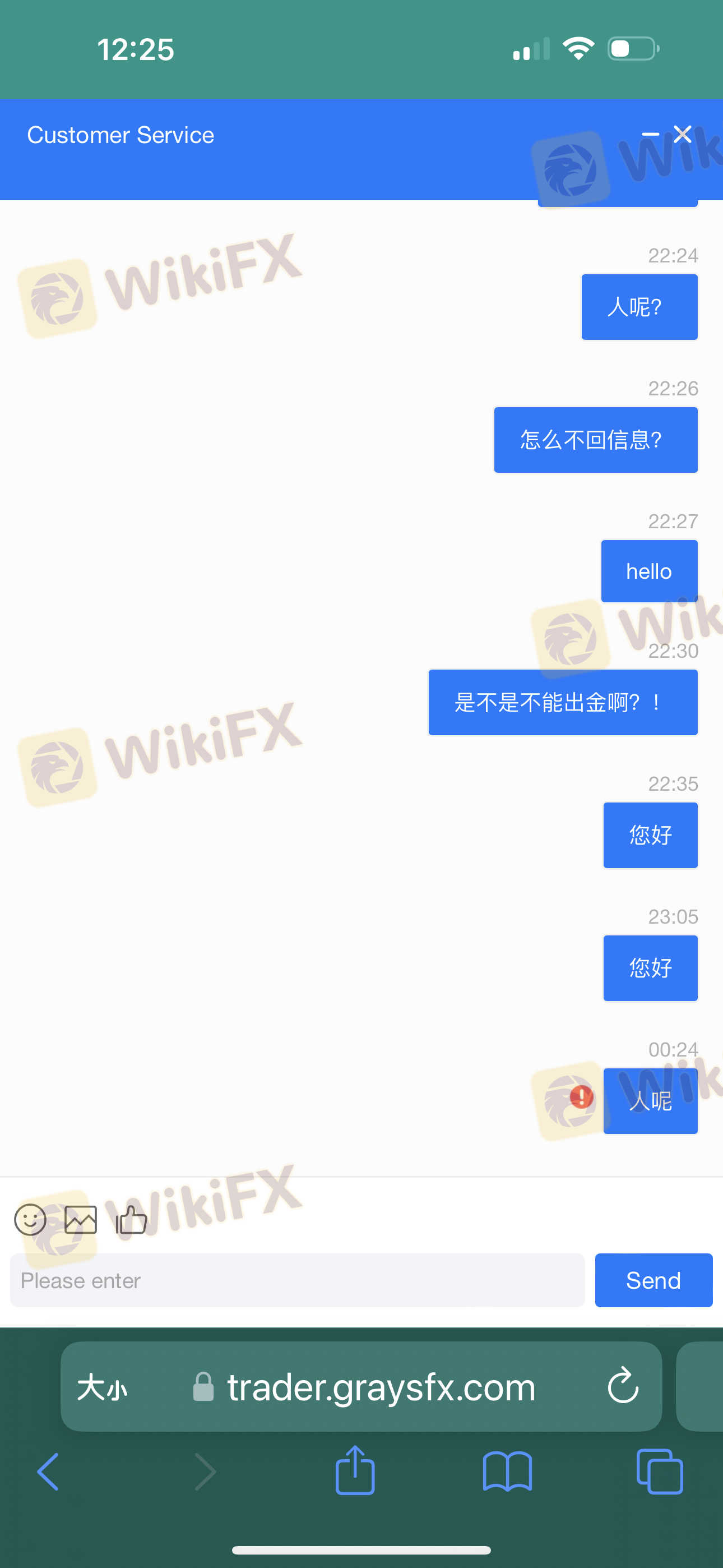Select the Customer Service title bar
Viewport: 723px width, 1568px height.
(x=121, y=135)
